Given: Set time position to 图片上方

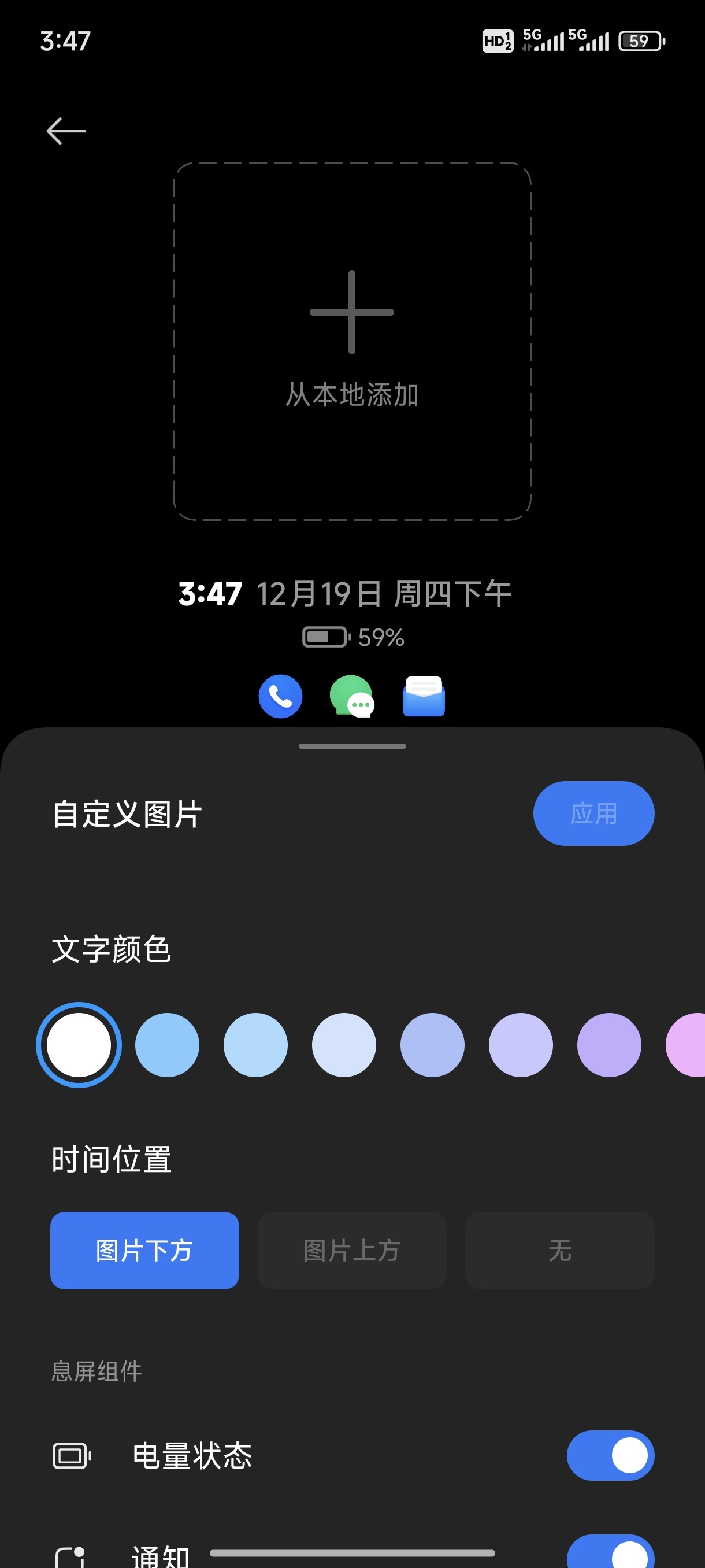Looking at the screenshot, I should click(351, 1250).
